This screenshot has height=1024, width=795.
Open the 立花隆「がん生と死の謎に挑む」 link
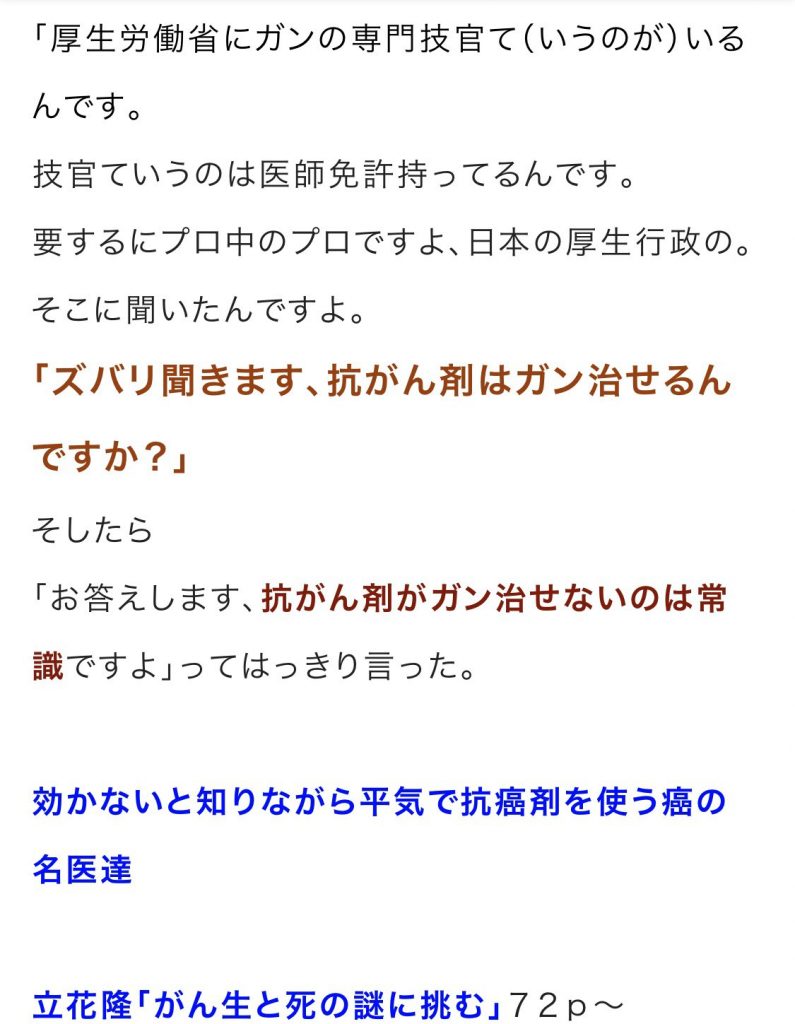tap(266, 1001)
